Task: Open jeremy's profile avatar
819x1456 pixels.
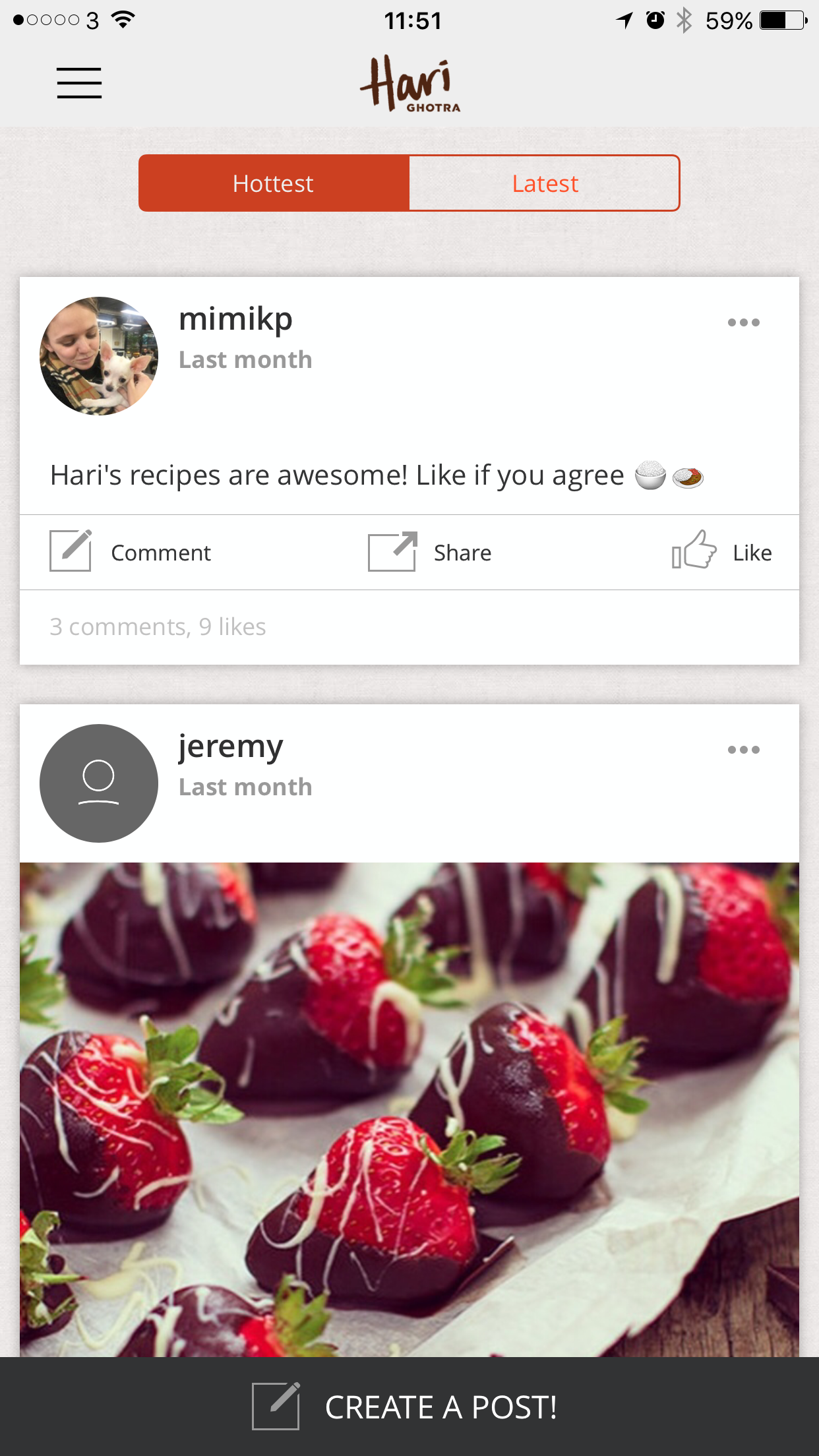Action: click(99, 783)
